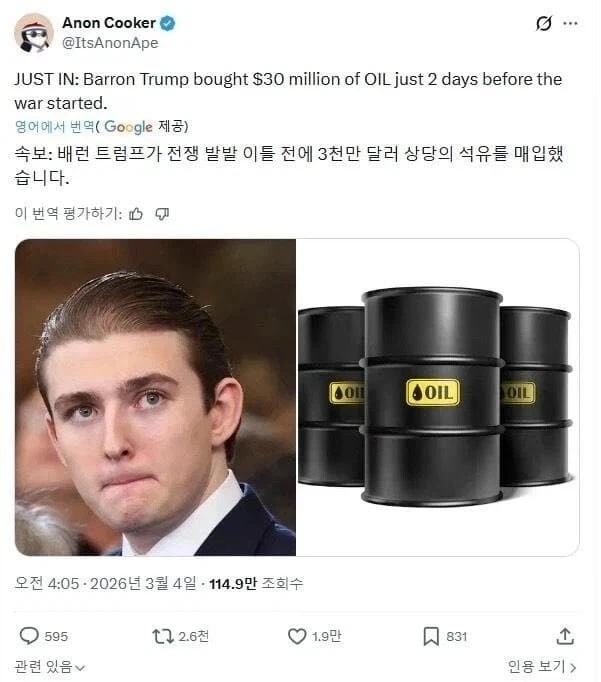Open the @ItsAnonApe handle link
The width and height of the screenshot is (601, 682).
point(110,43)
